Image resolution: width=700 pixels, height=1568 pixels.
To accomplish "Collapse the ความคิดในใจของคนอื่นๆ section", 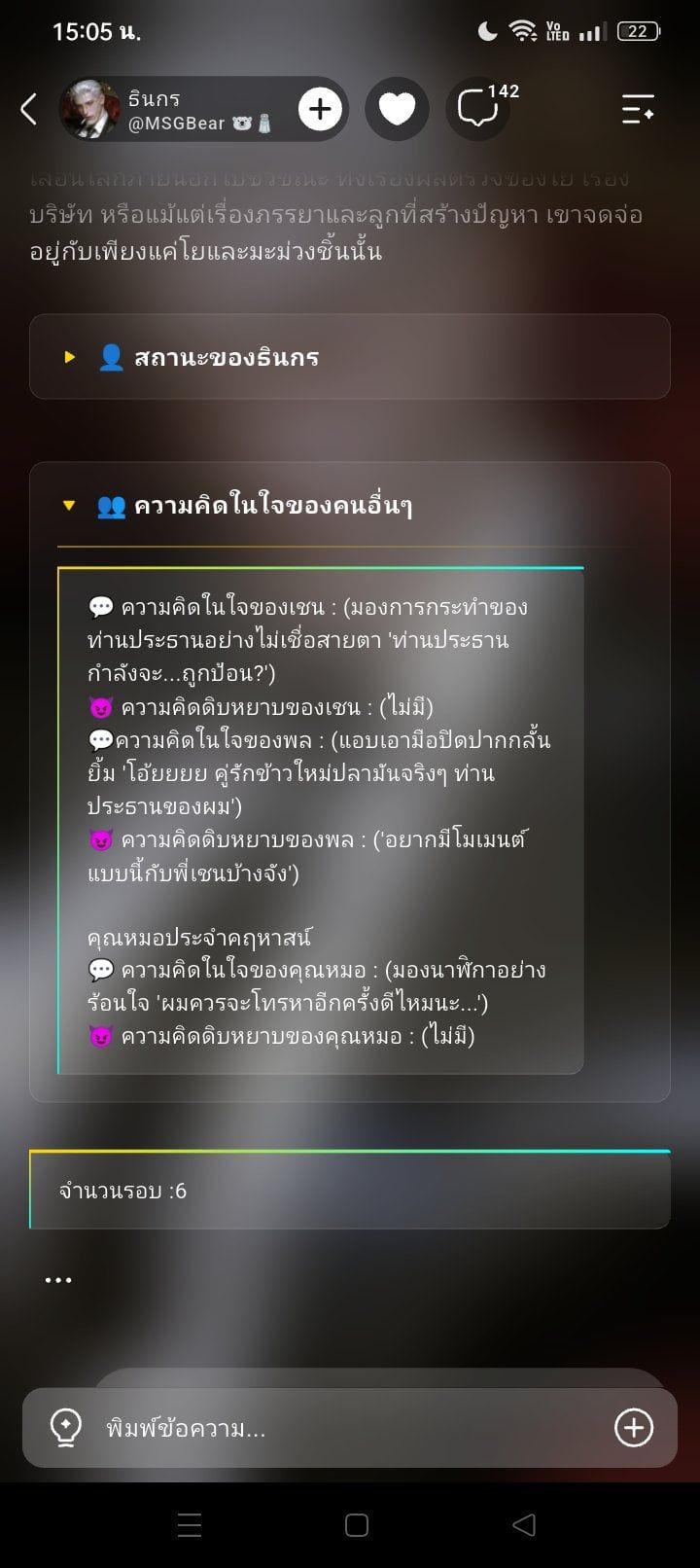I will point(350,506).
